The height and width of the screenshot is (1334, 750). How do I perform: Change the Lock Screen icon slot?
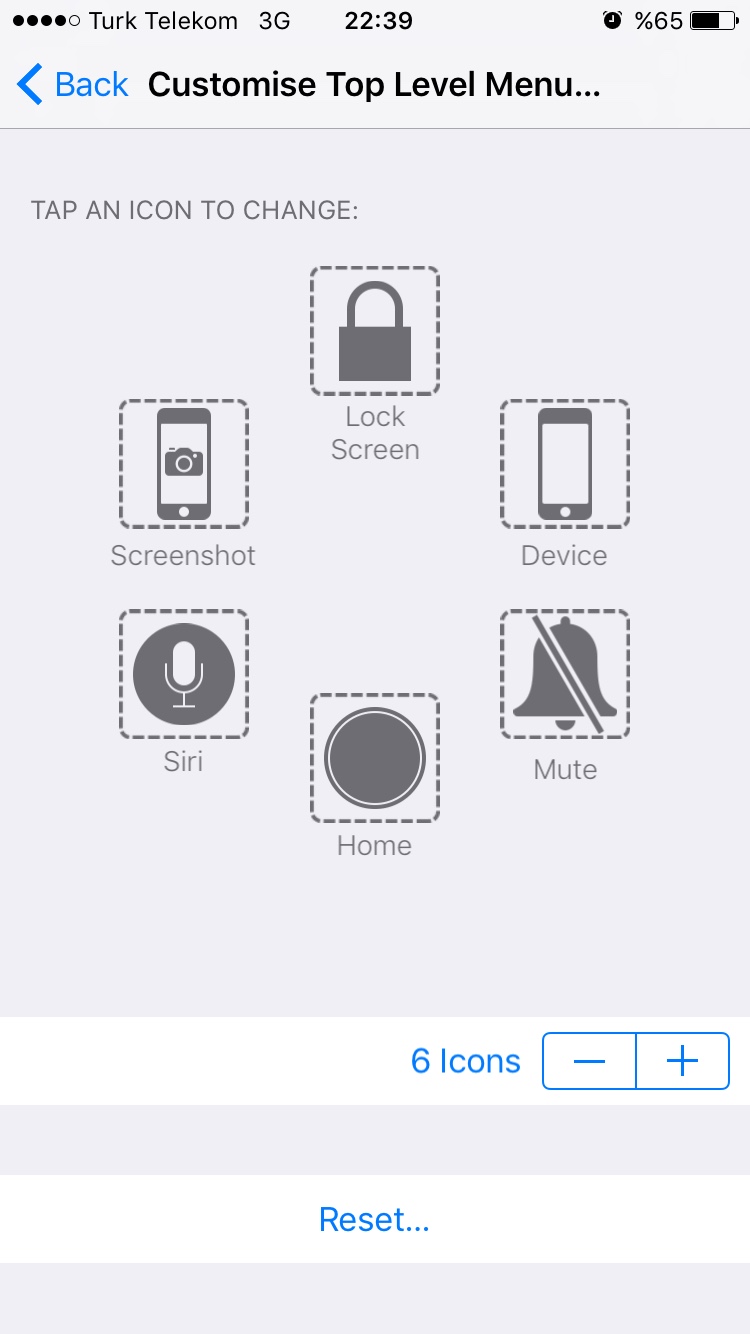[x=374, y=331]
